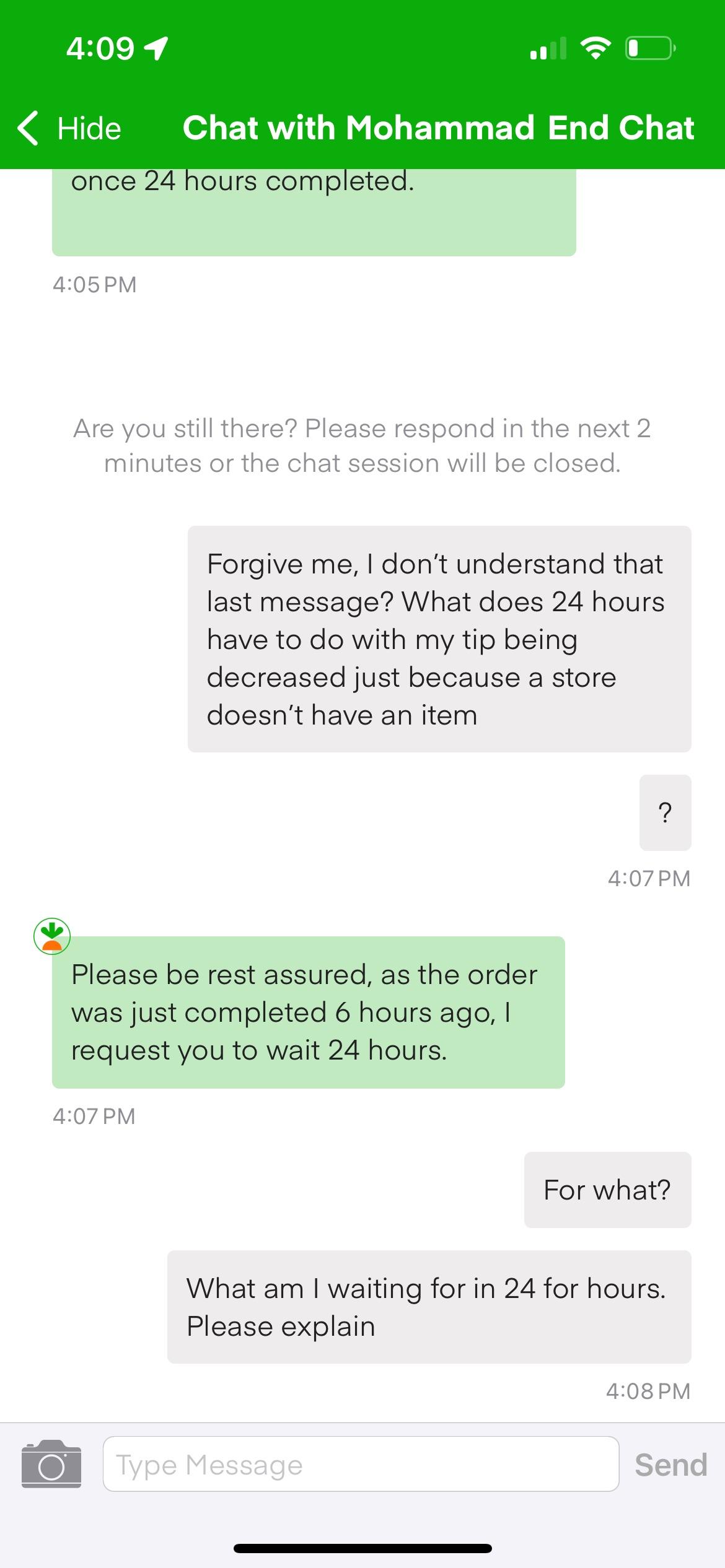The width and height of the screenshot is (725, 1568).
Task: Tap Send to submit message
Action: 670,1465
